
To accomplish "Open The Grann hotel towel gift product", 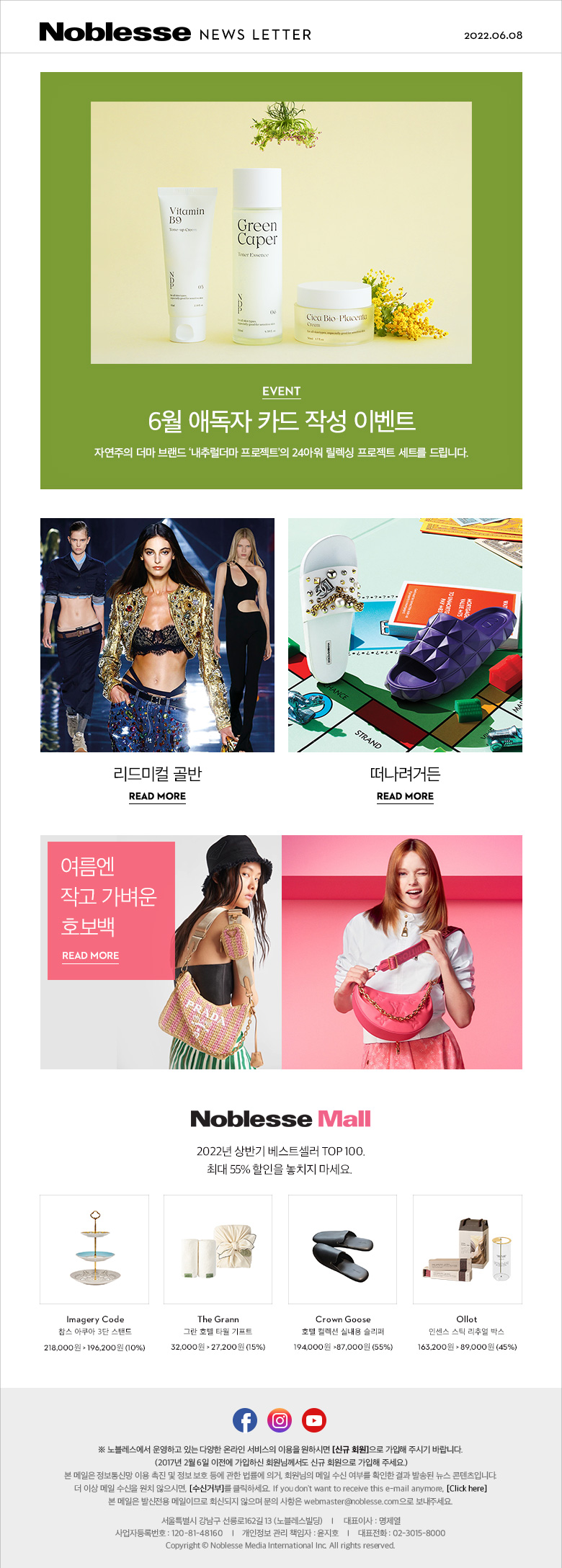I will (x=218, y=1249).
